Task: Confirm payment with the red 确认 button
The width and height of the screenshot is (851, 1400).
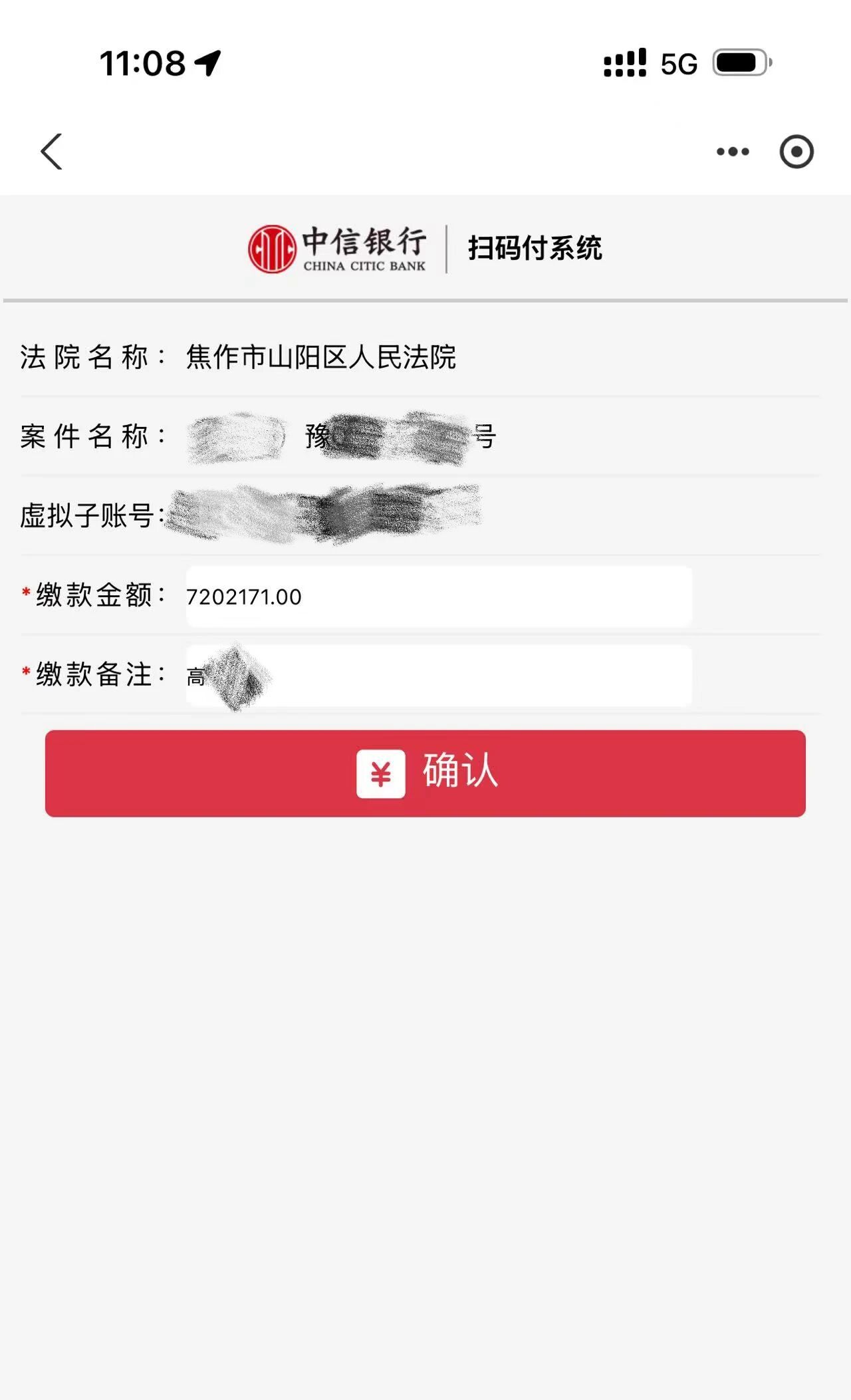Action: tap(425, 773)
